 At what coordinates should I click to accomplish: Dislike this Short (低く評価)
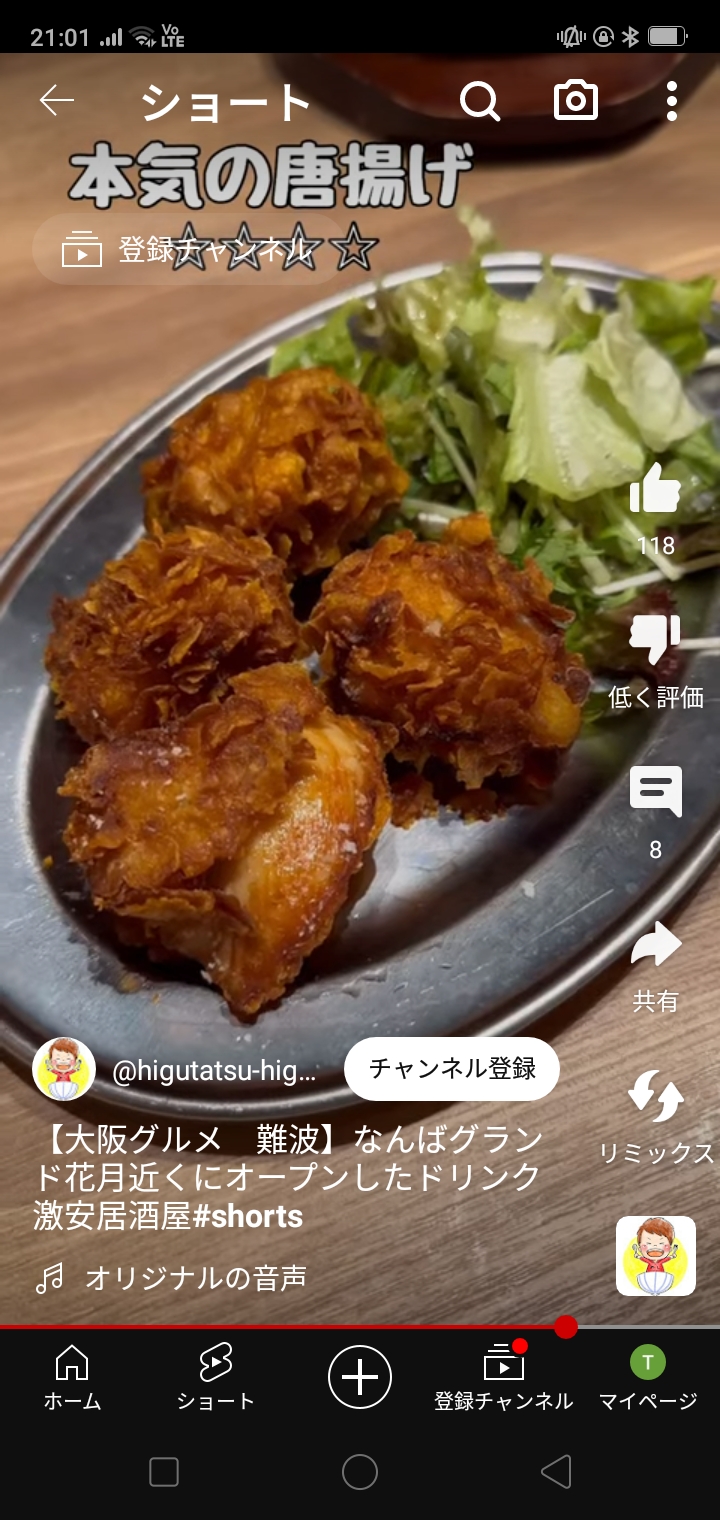pos(655,640)
